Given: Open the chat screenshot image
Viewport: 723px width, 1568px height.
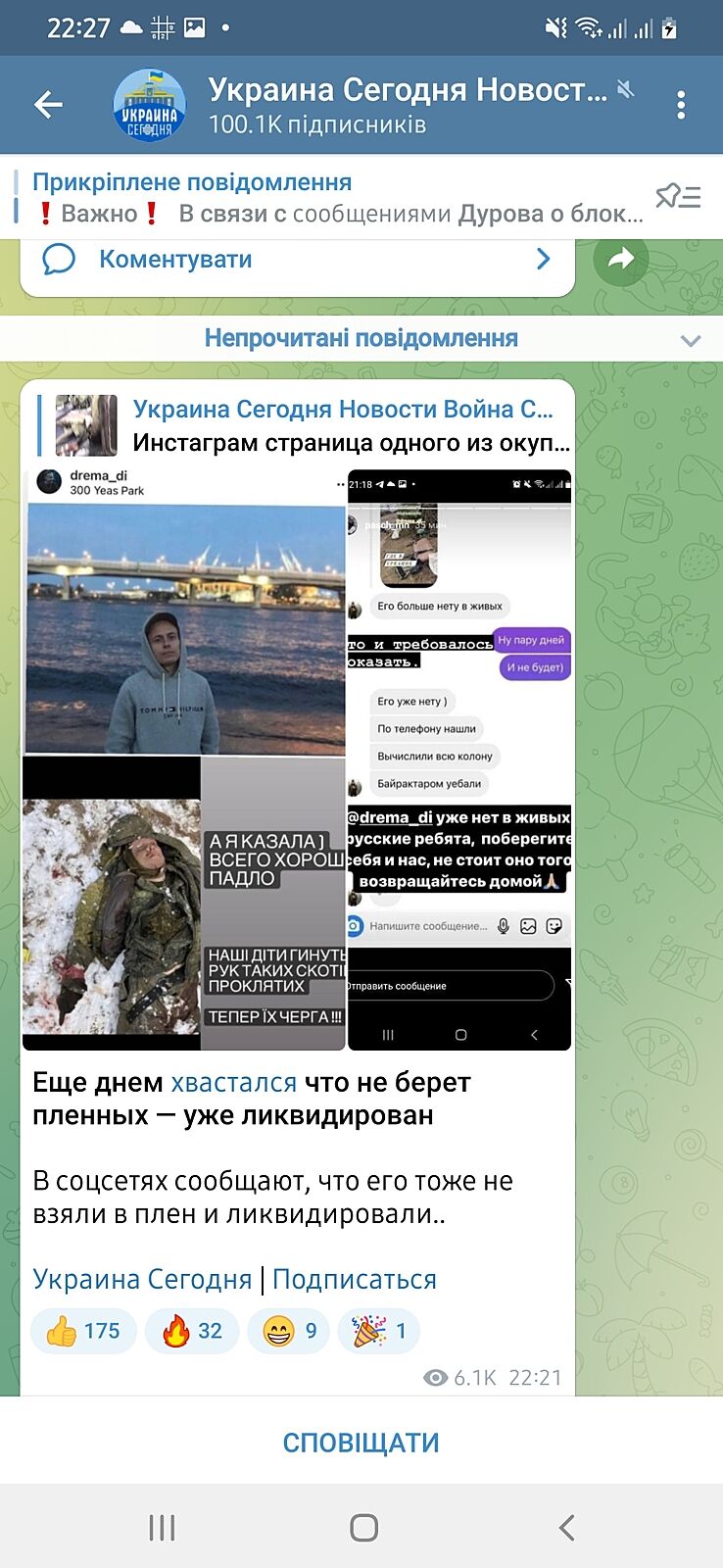Looking at the screenshot, I should click(459, 759).
